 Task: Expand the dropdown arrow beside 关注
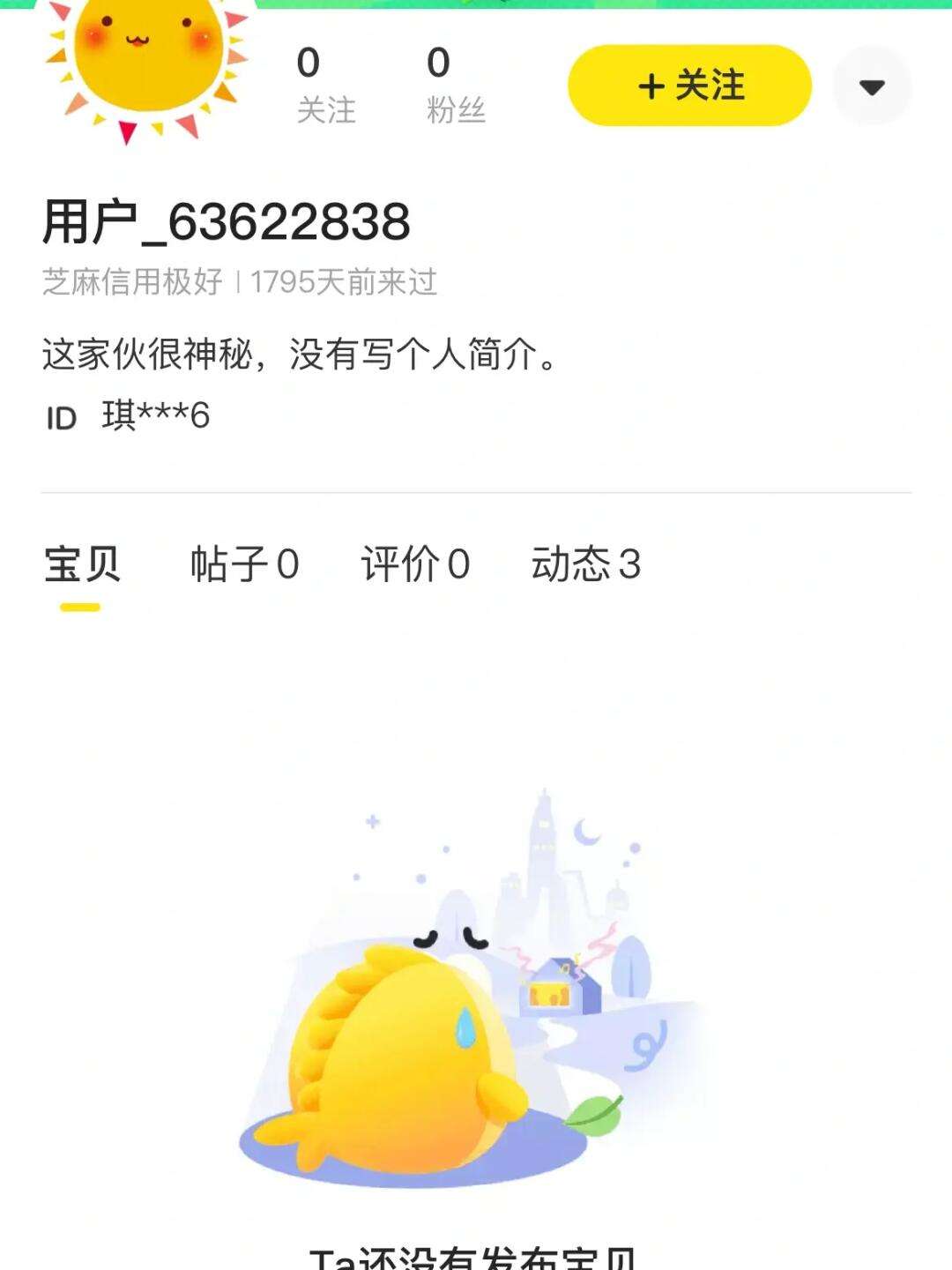click(872, 86)
